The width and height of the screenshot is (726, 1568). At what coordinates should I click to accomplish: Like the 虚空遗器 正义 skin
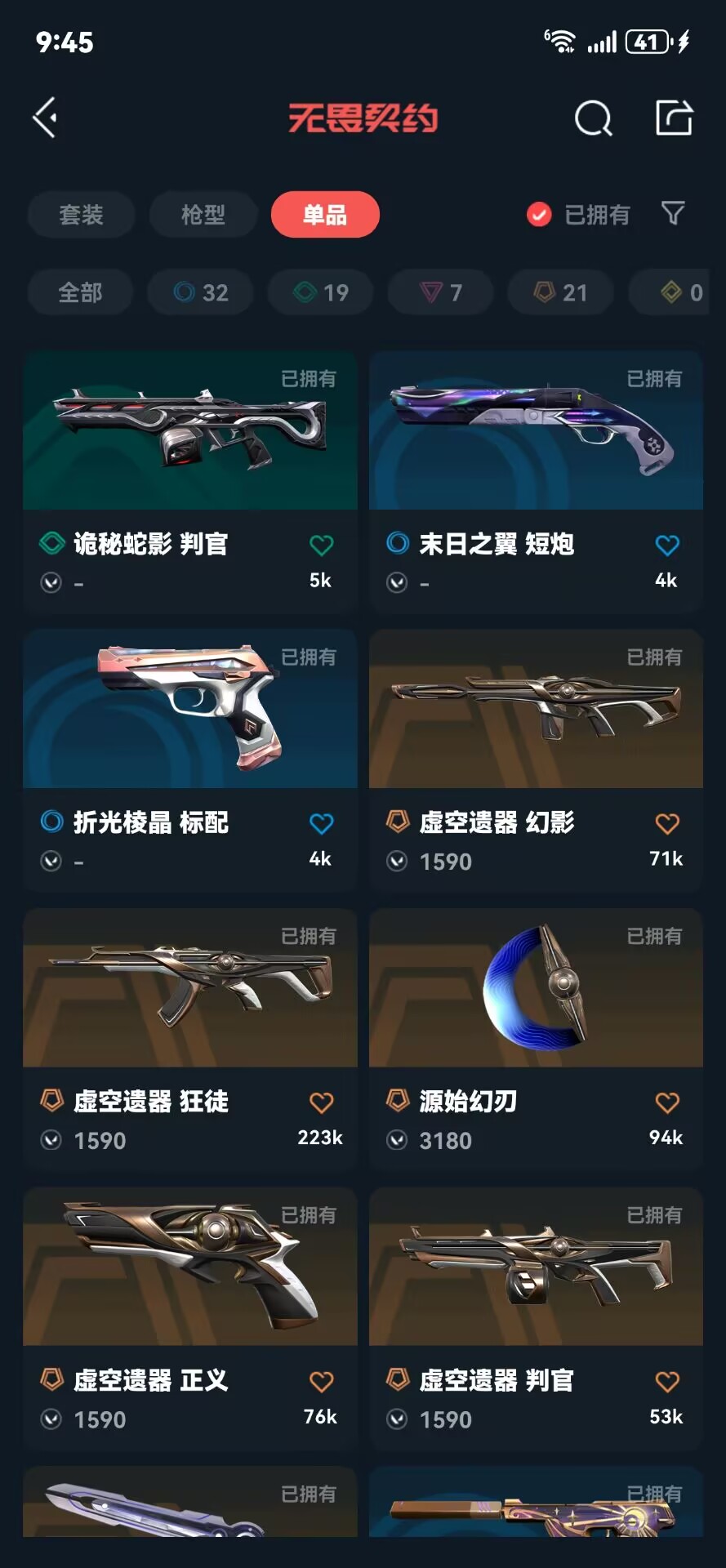(321, 1381)
